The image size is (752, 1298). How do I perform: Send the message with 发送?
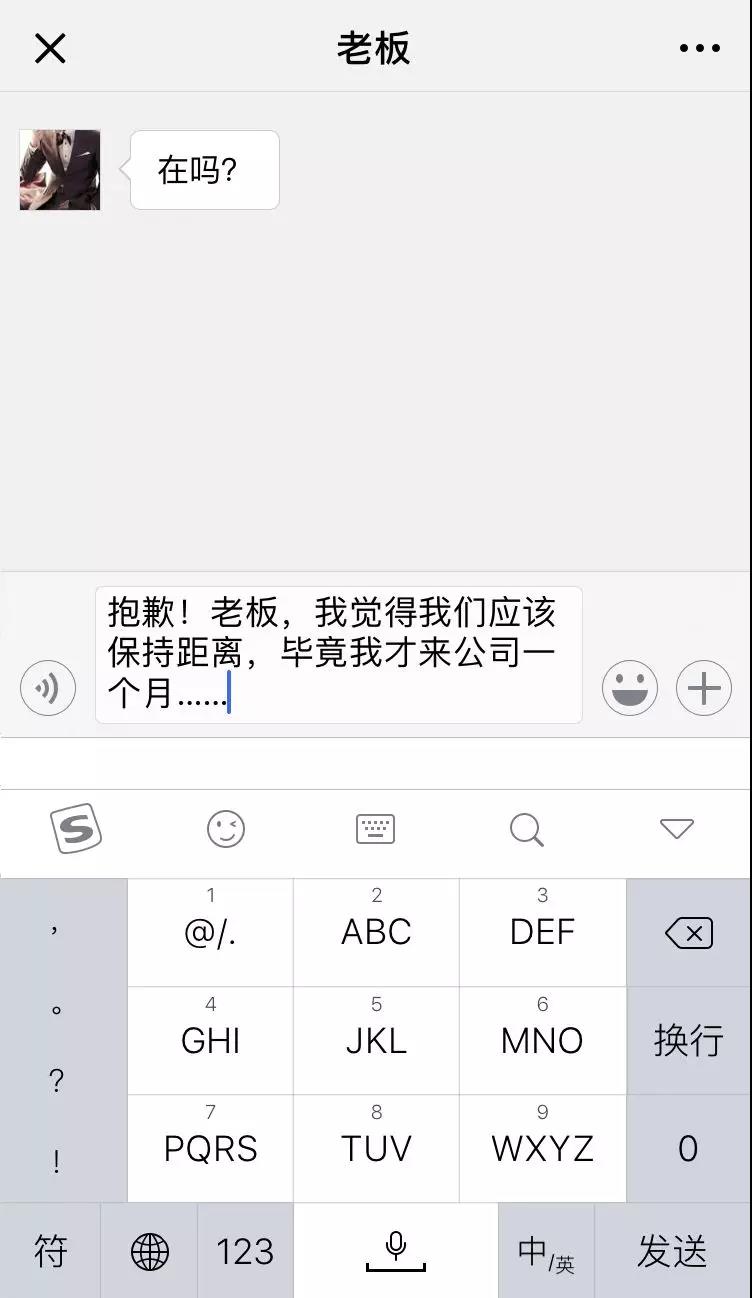pyautogui.click(x=672, y=1251)
